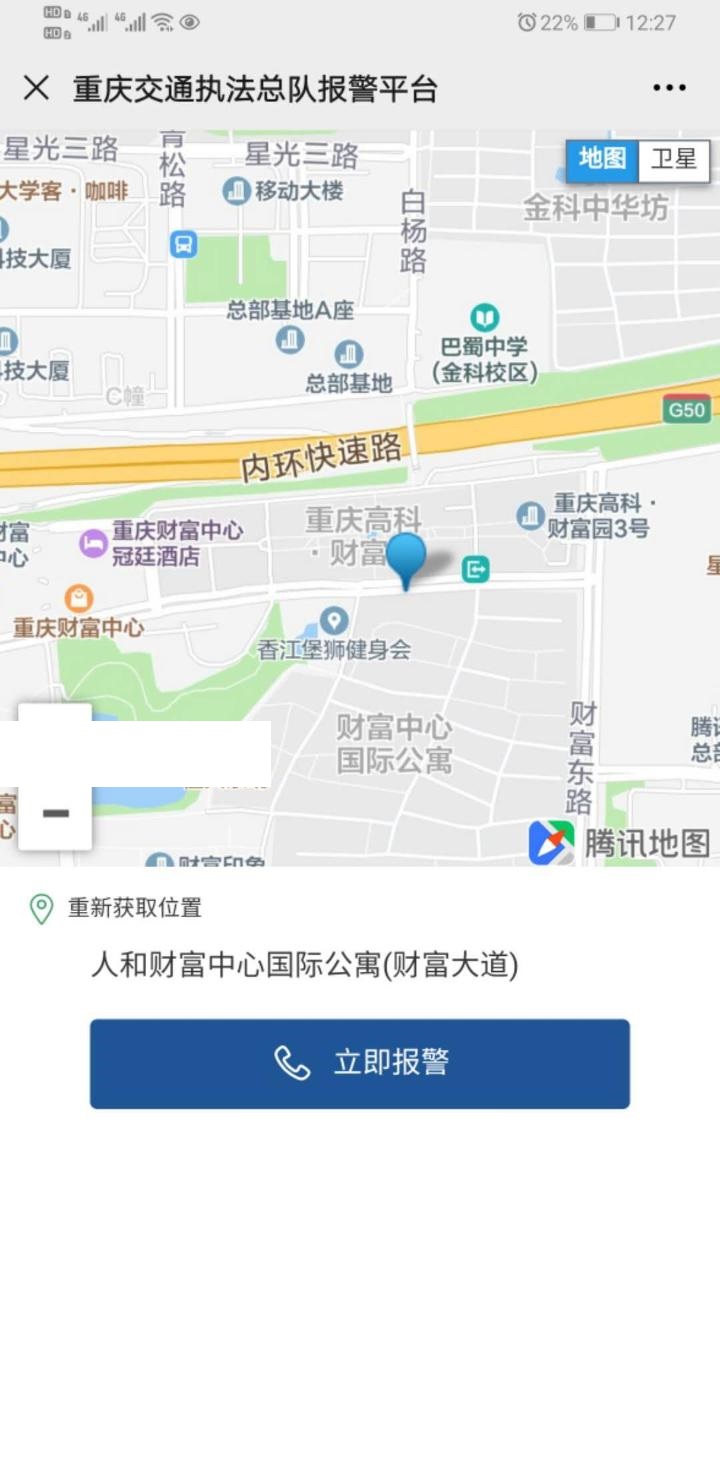The width and height of the screenshot is (720, 1469).
Task: Select the 地图 map view
Action: pos(603,160)
